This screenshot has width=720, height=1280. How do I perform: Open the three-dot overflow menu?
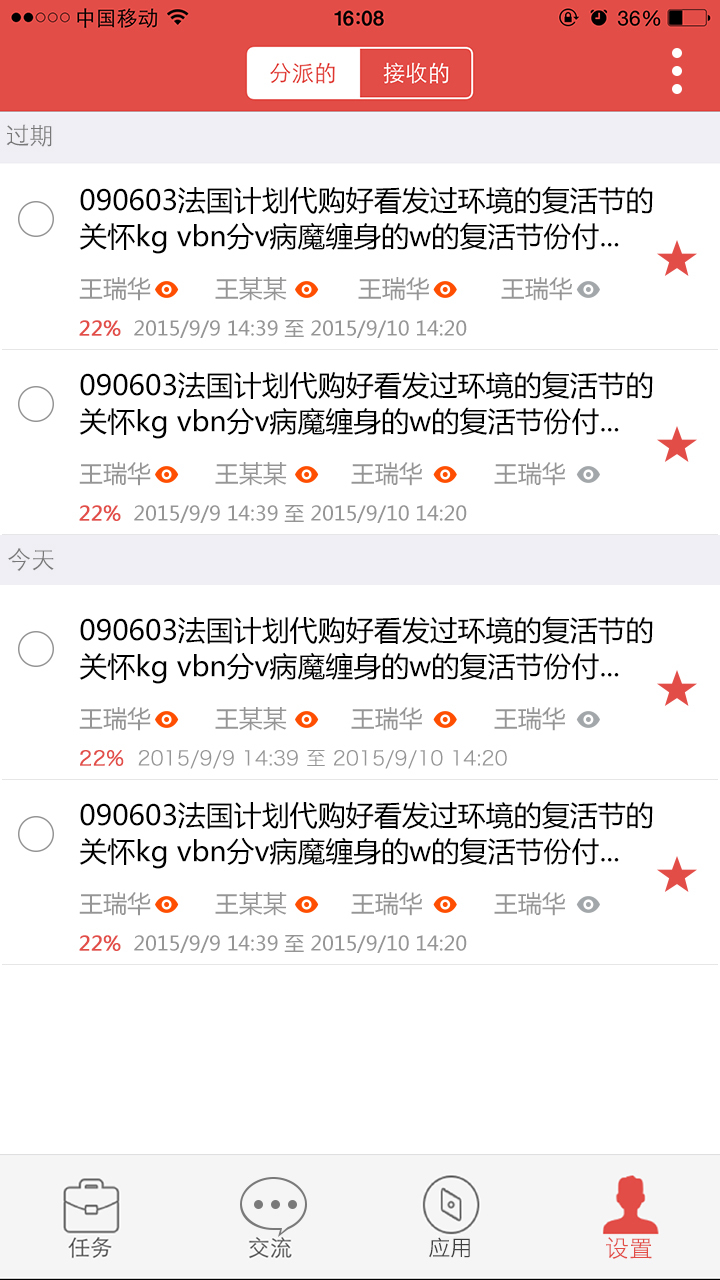point(677,71)
